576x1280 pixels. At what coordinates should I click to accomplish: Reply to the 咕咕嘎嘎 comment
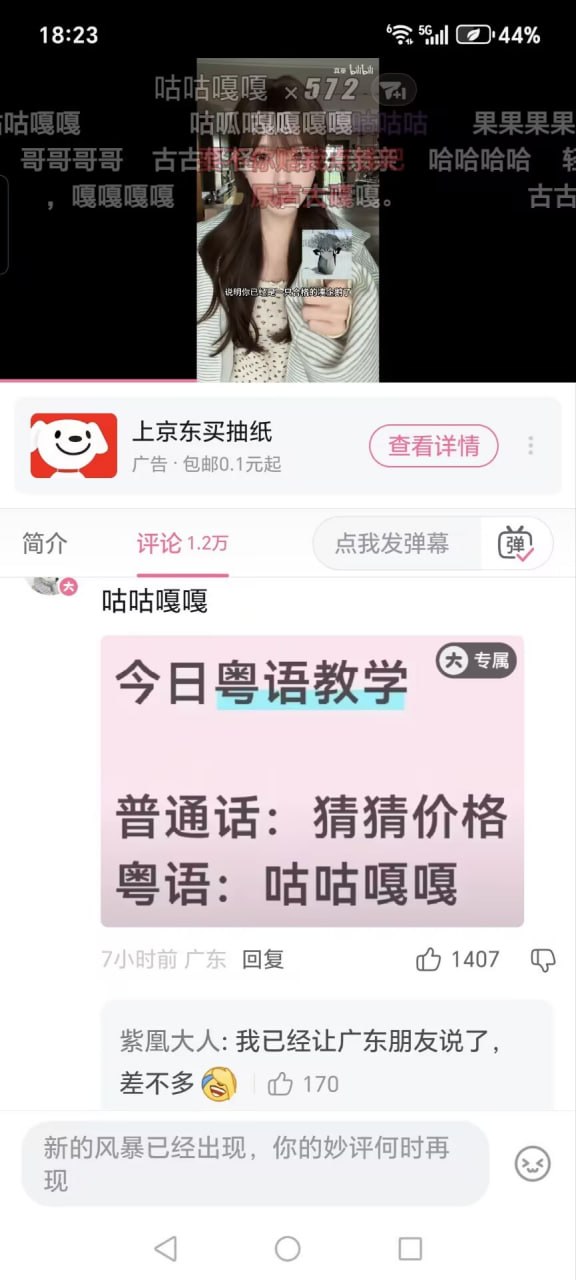(x=263, y=960)
